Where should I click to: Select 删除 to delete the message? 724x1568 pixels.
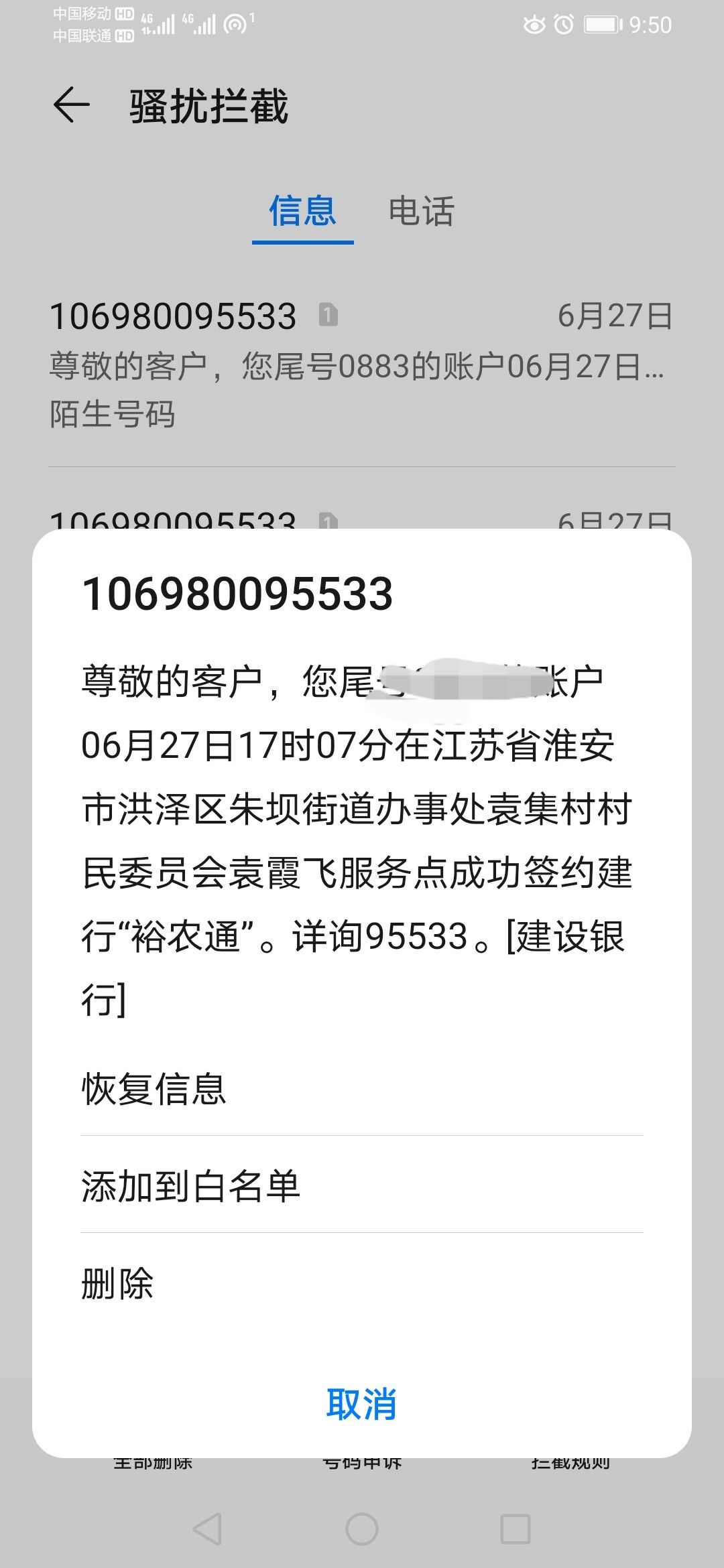point(362,1283)
